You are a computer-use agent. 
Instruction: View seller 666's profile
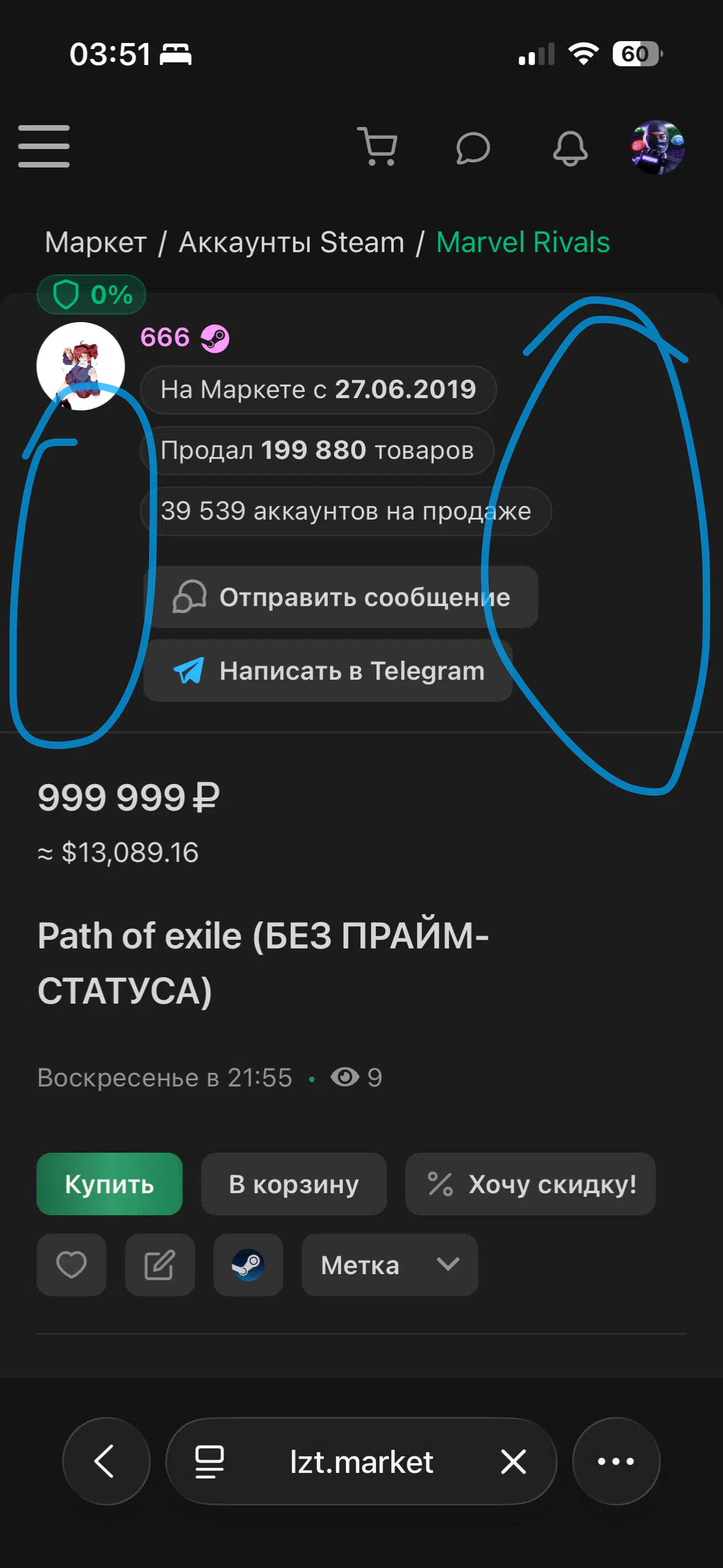click(x=165, y=337)
